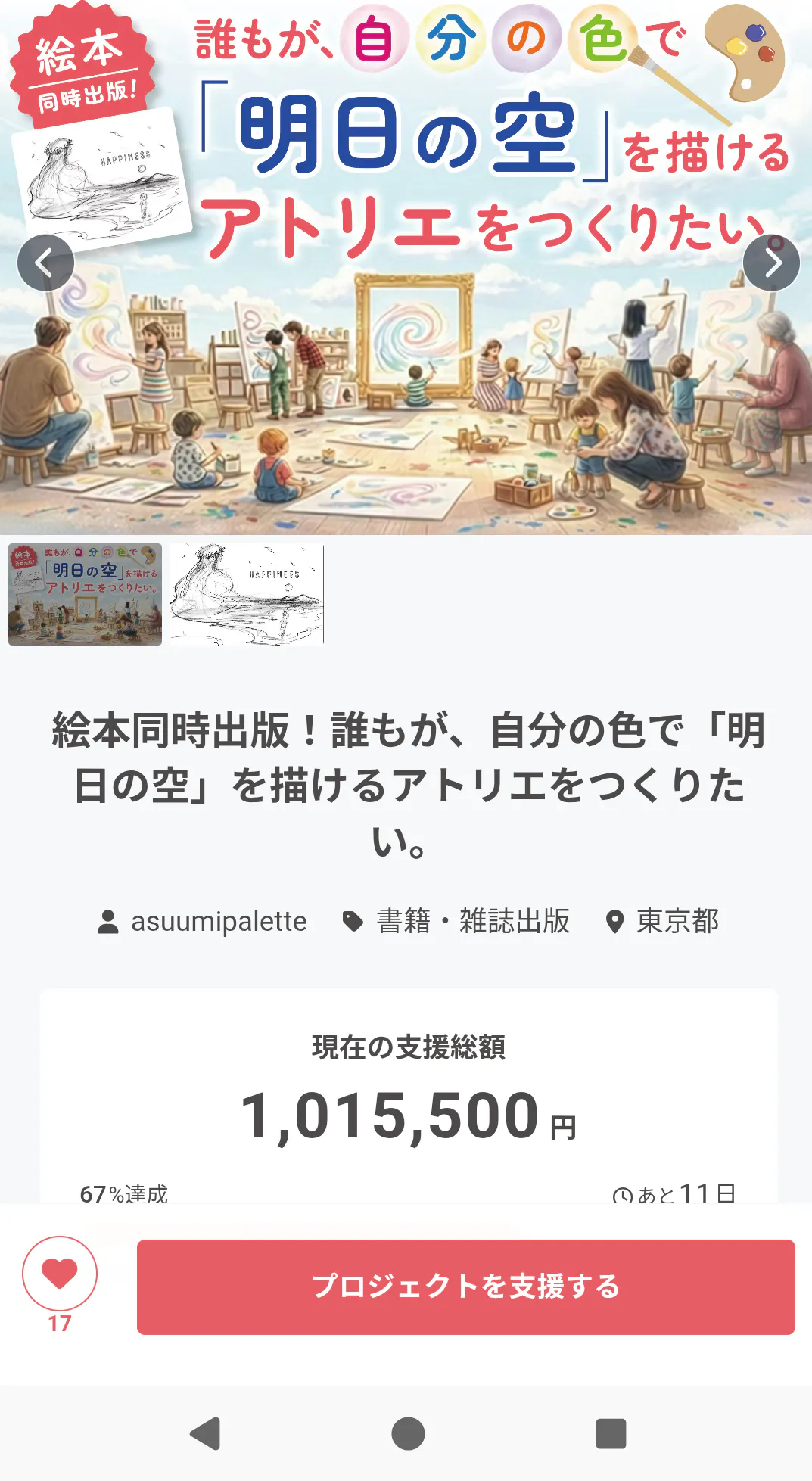The image size is (812, 1481).
Task: Select the colorful atelier banner thumbnail
Action: click(x=85, y=594)
